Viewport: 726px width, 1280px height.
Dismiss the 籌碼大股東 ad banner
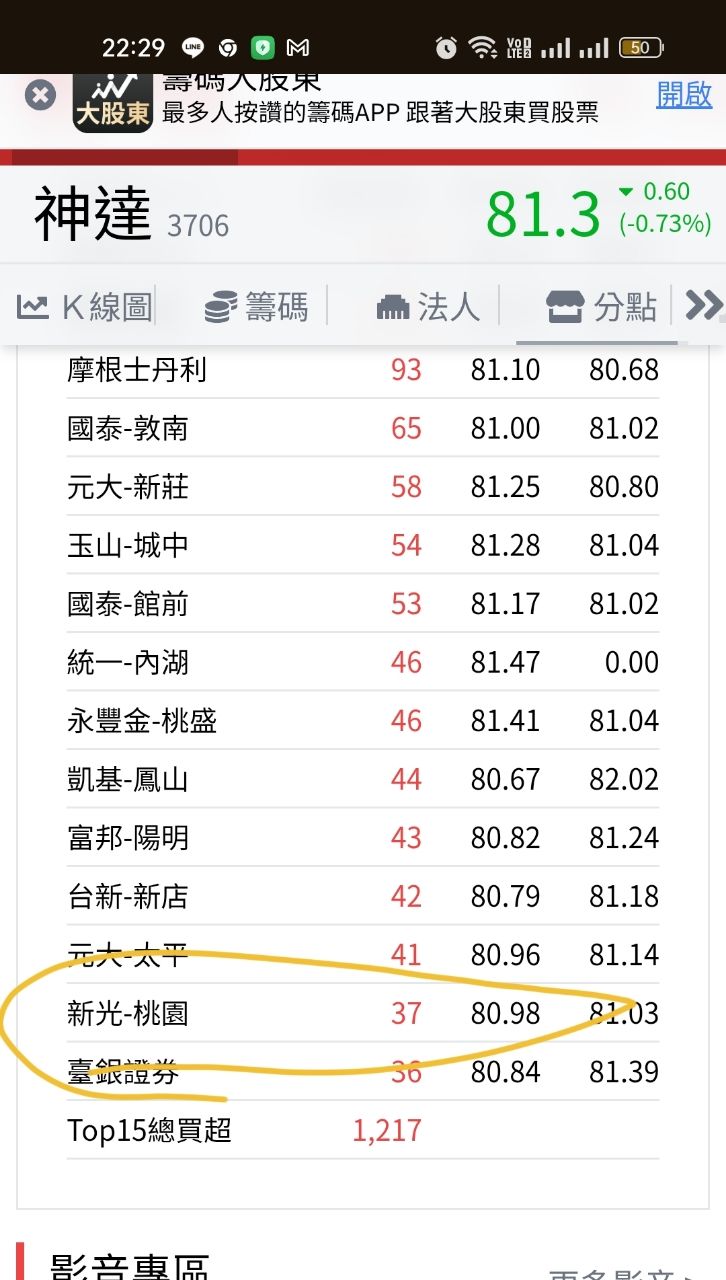coord(38,95)
